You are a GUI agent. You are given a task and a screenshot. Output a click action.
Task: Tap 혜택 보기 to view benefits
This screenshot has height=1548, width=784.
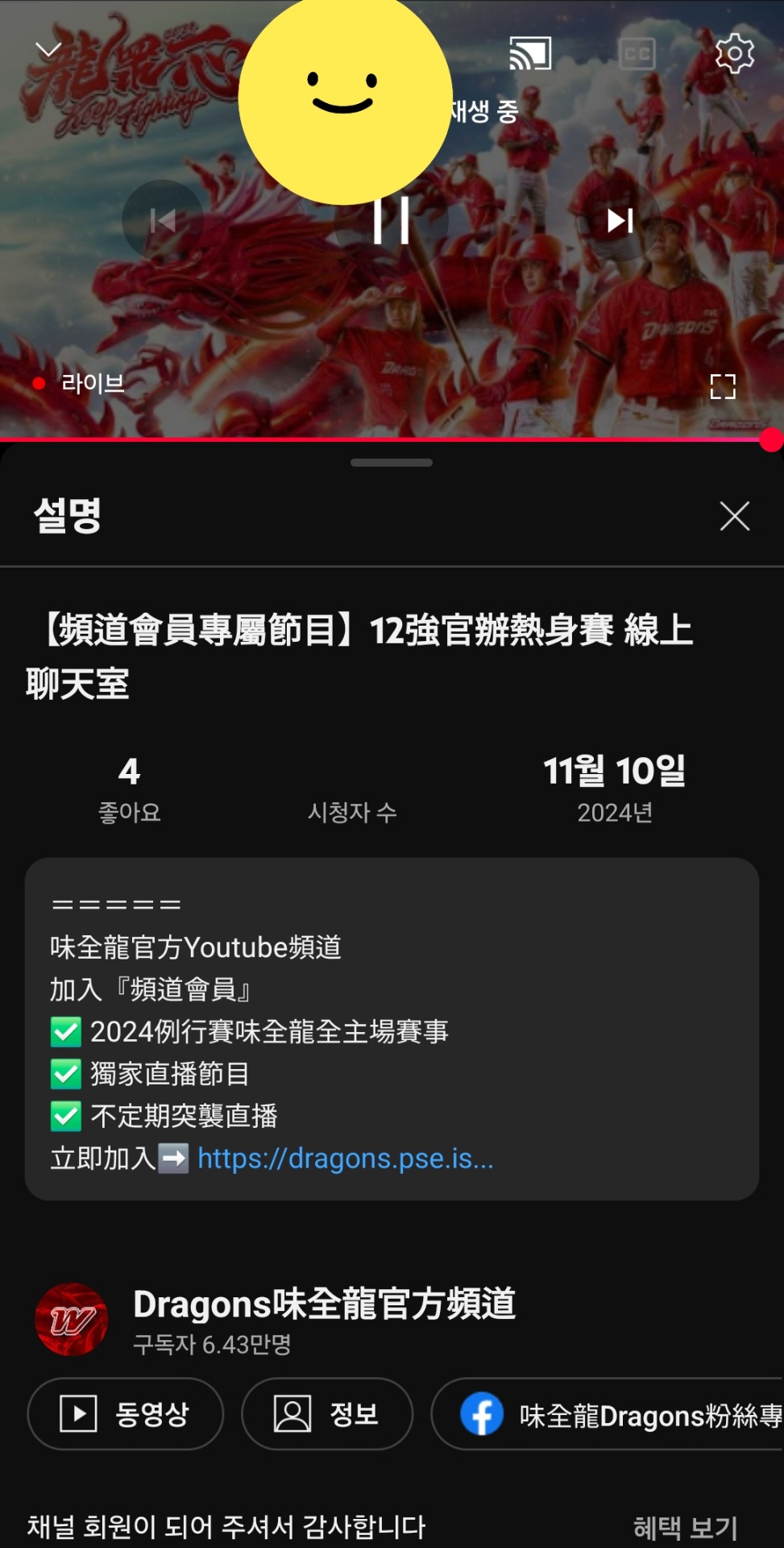(685, 1526)
